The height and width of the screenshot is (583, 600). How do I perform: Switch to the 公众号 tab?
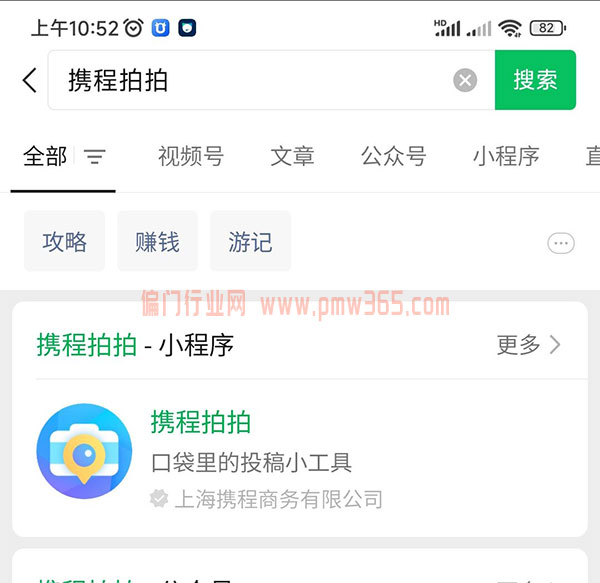point(393,156)
